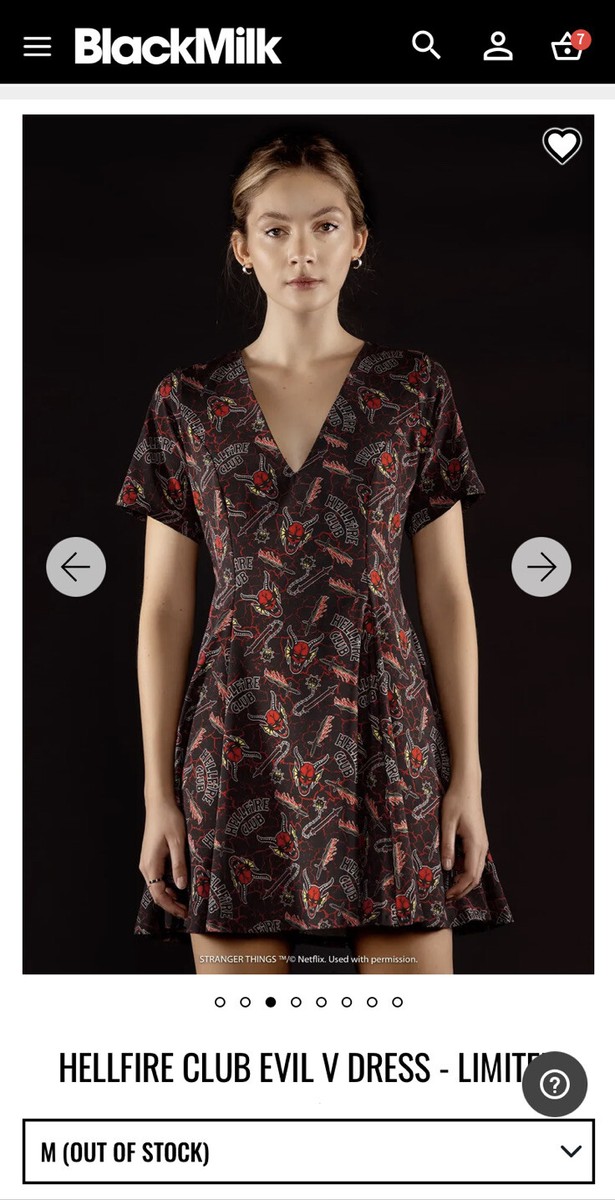Show the next product image
The image size is (615, 1200).
[541, 567]
